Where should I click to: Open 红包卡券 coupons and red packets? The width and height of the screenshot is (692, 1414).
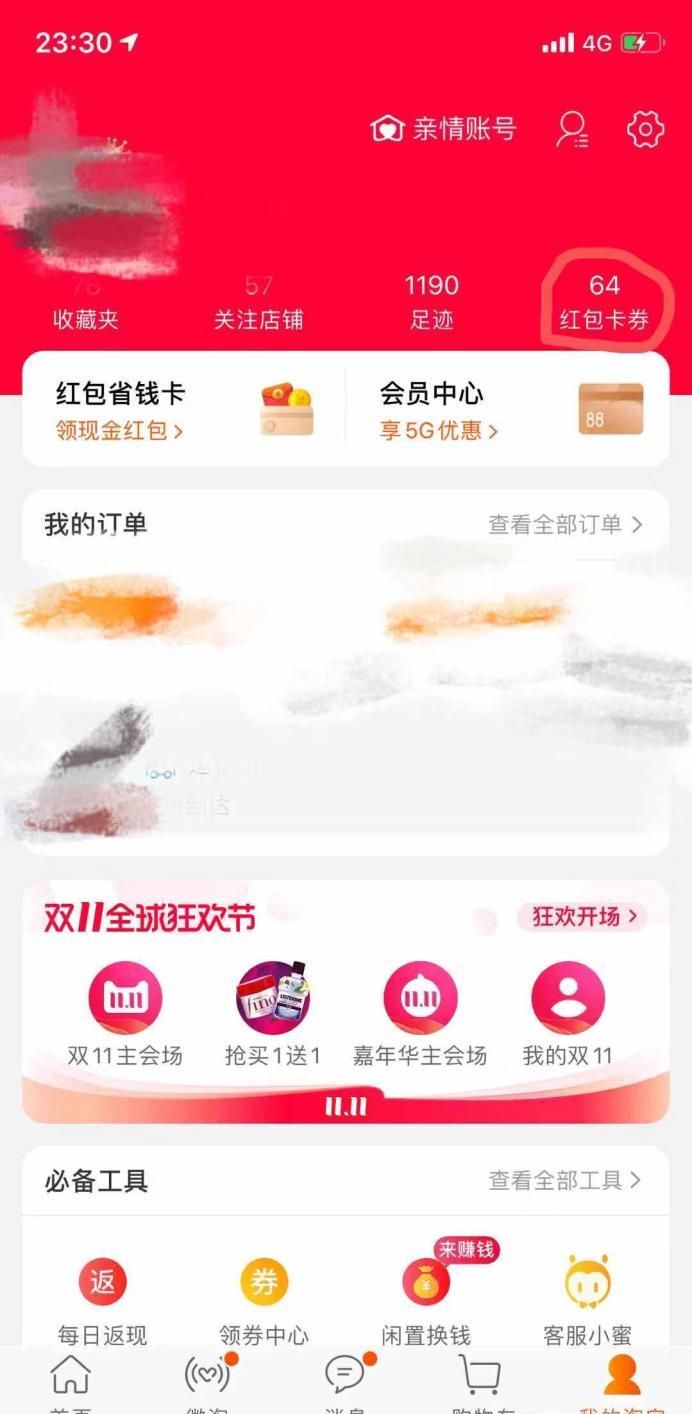coord(604,303)
